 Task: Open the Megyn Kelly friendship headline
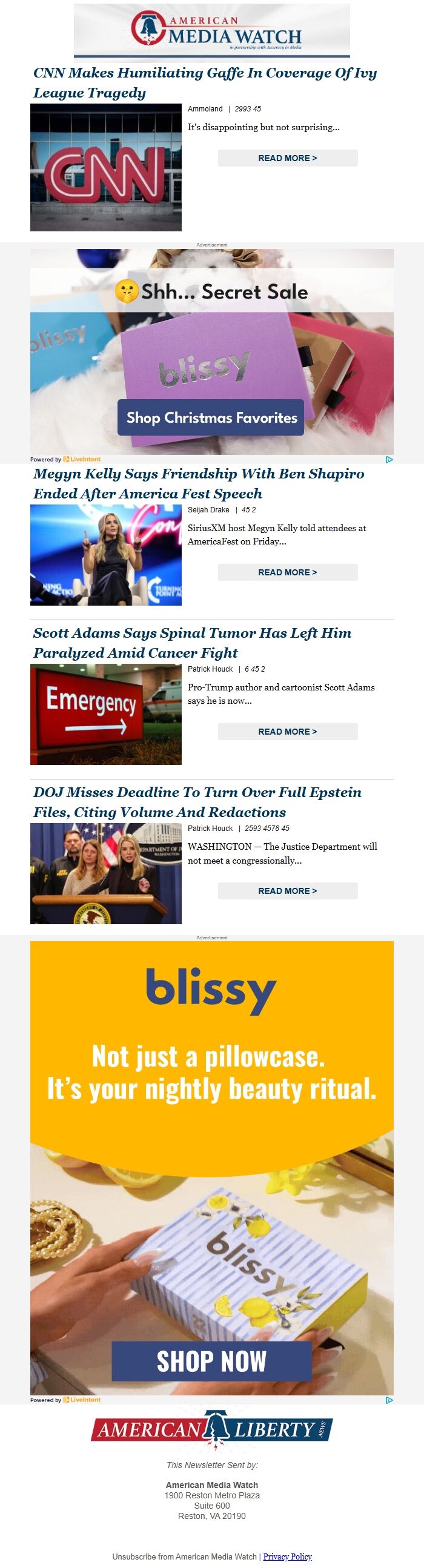click(199, 483)
